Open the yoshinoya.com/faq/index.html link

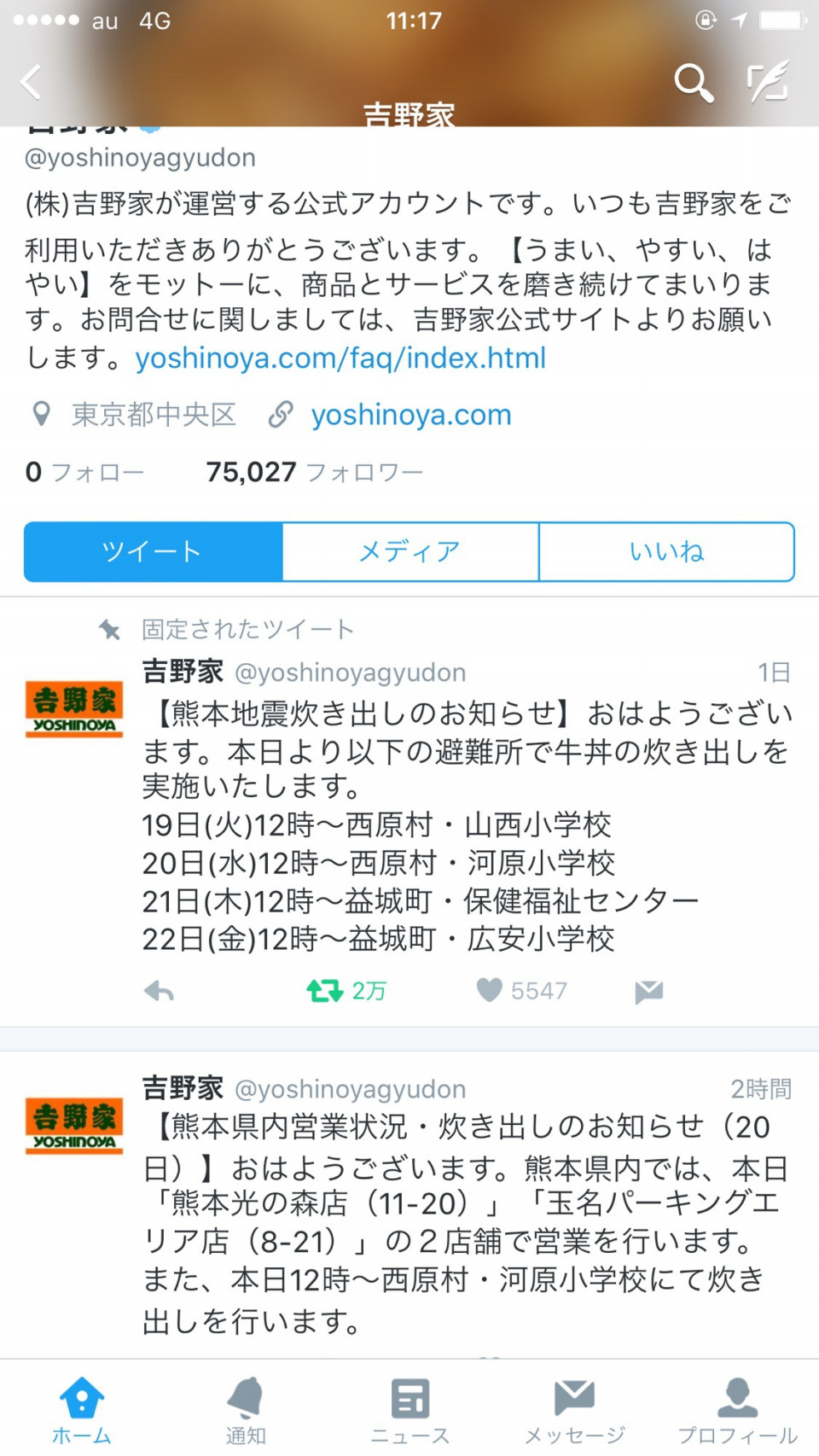tap(340, 358)
